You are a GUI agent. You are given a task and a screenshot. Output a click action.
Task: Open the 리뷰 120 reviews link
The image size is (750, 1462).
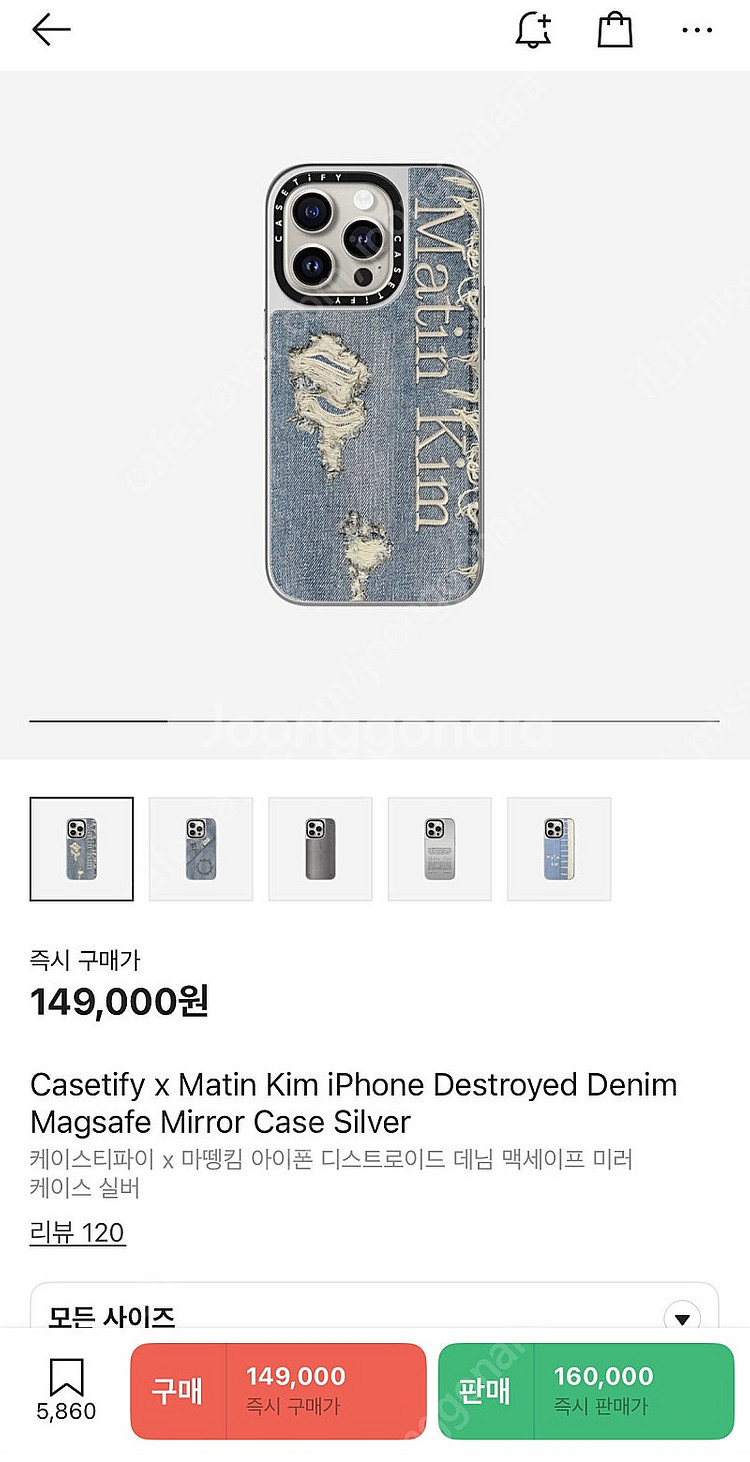pos(77,1232)
